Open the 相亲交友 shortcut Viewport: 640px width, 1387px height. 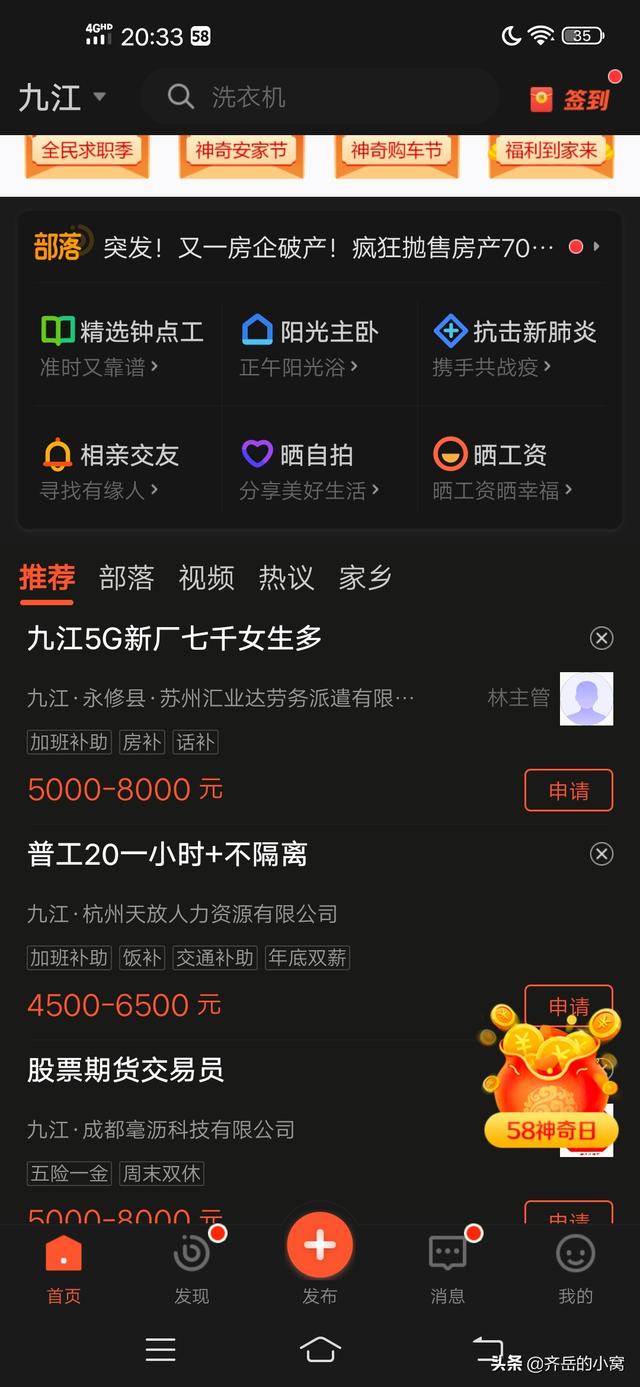[111, 469]
